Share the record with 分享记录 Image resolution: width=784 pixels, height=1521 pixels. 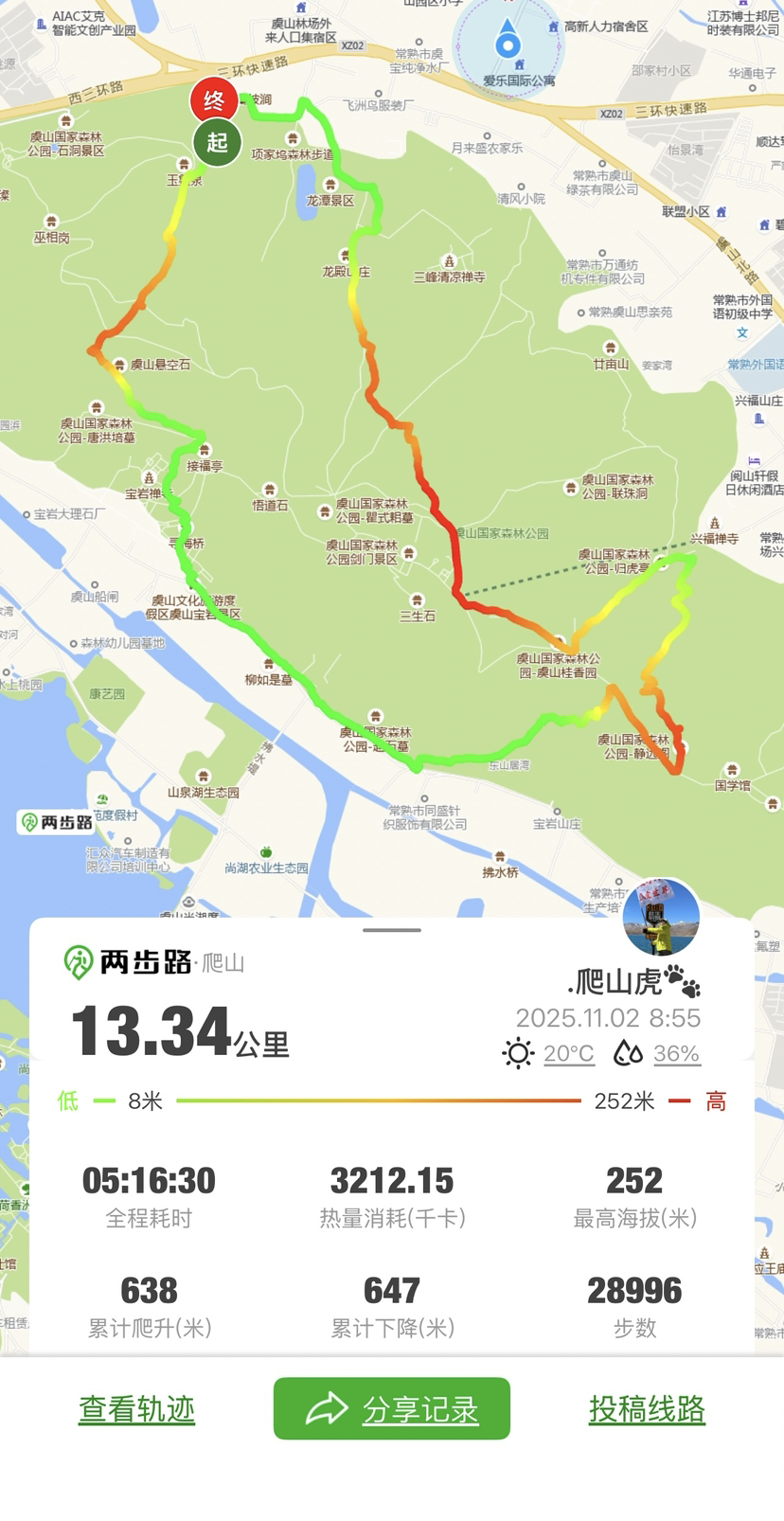click(x=392, y=1409)
